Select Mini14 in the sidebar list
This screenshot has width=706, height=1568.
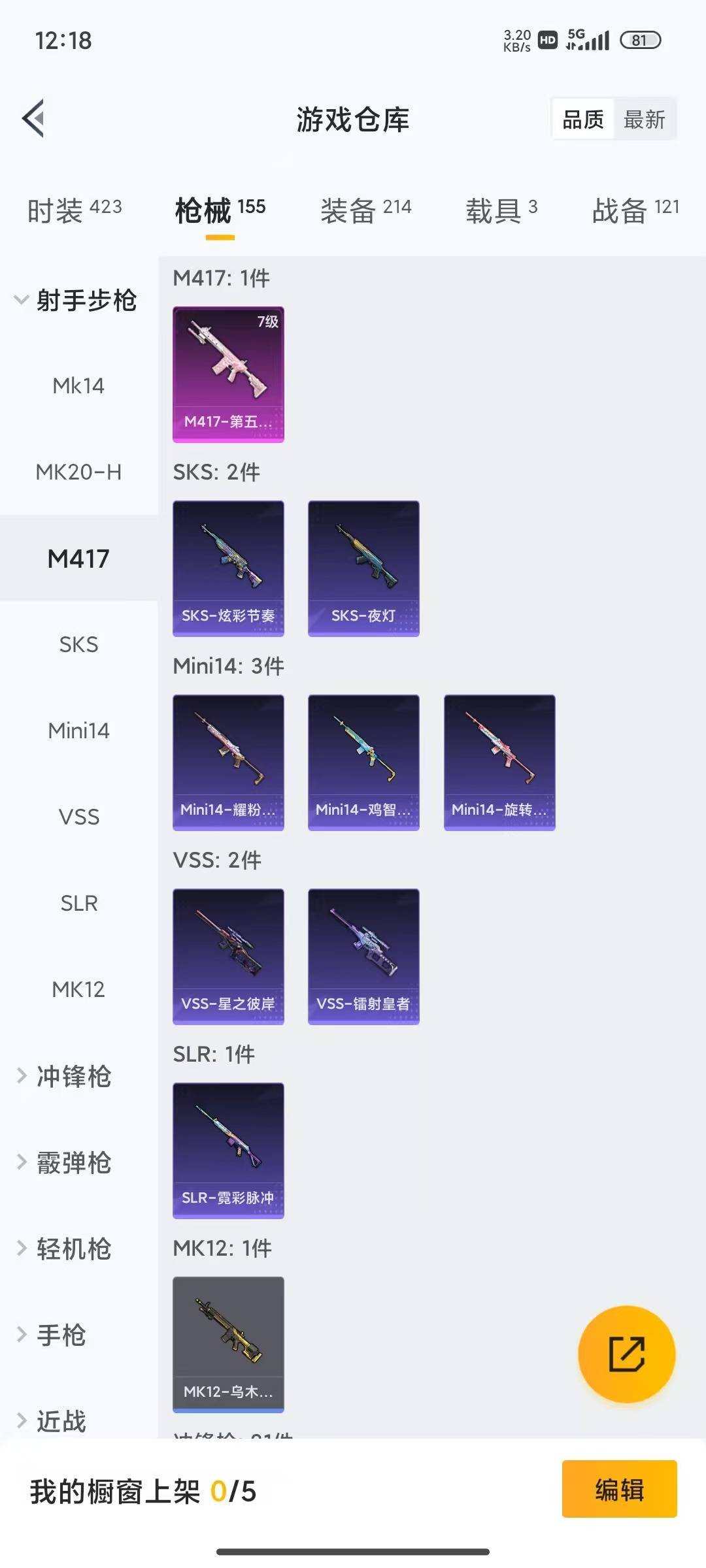(x=78, y=731)
